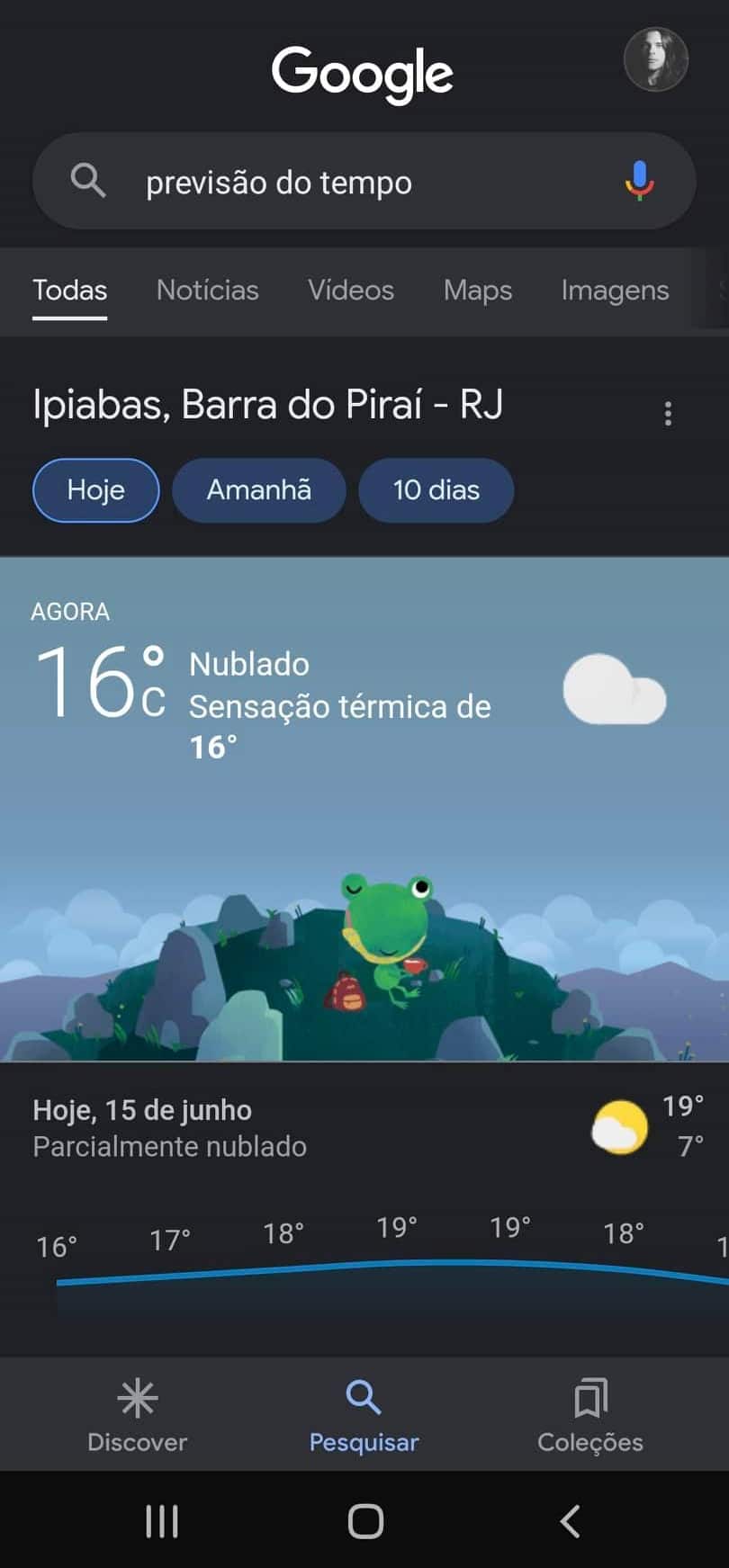Screen dimensions: 729x1568
Task: Tap the cloud weather icon next to 16°
Action: pyautogui.click(x=616, y=691)
